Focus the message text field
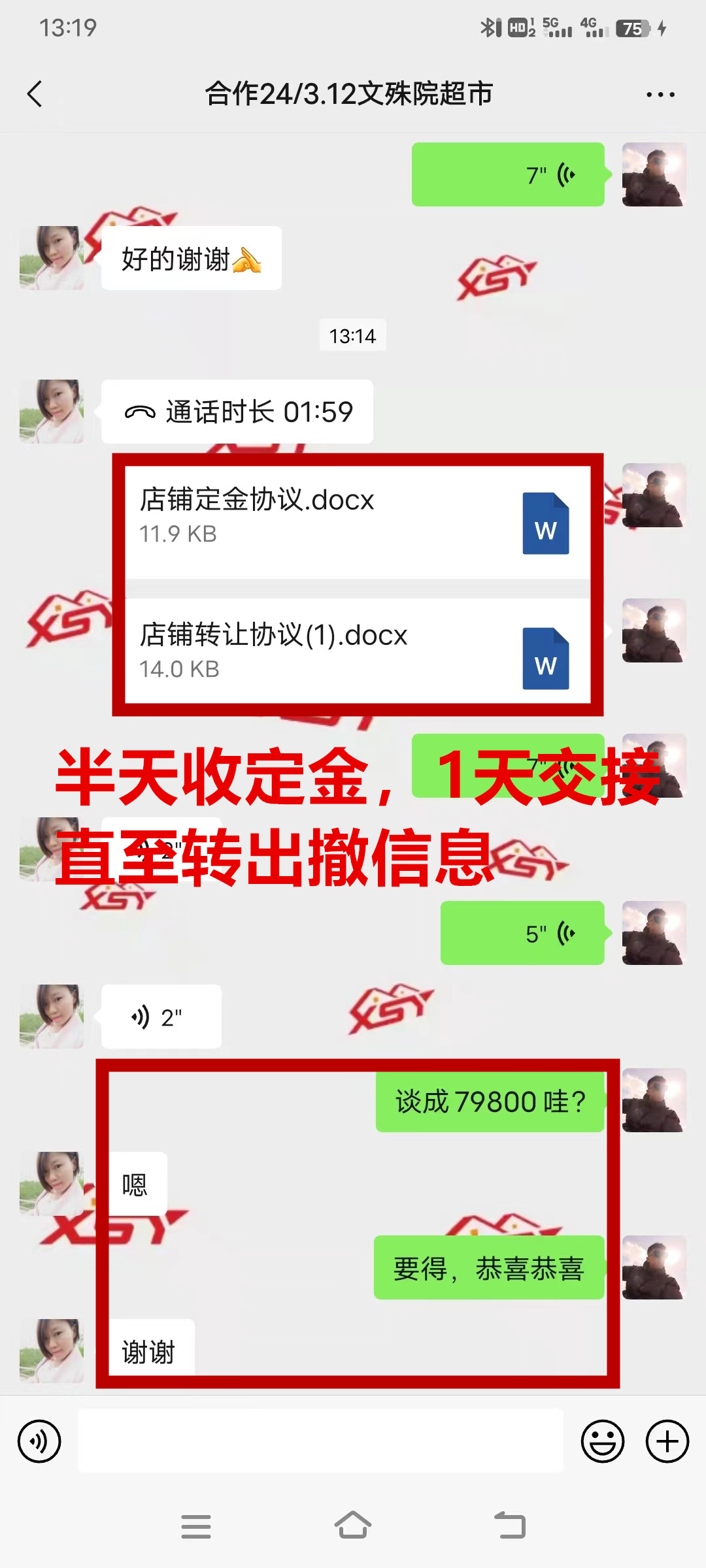The image size is (706, 1568). click(320, 1441)
